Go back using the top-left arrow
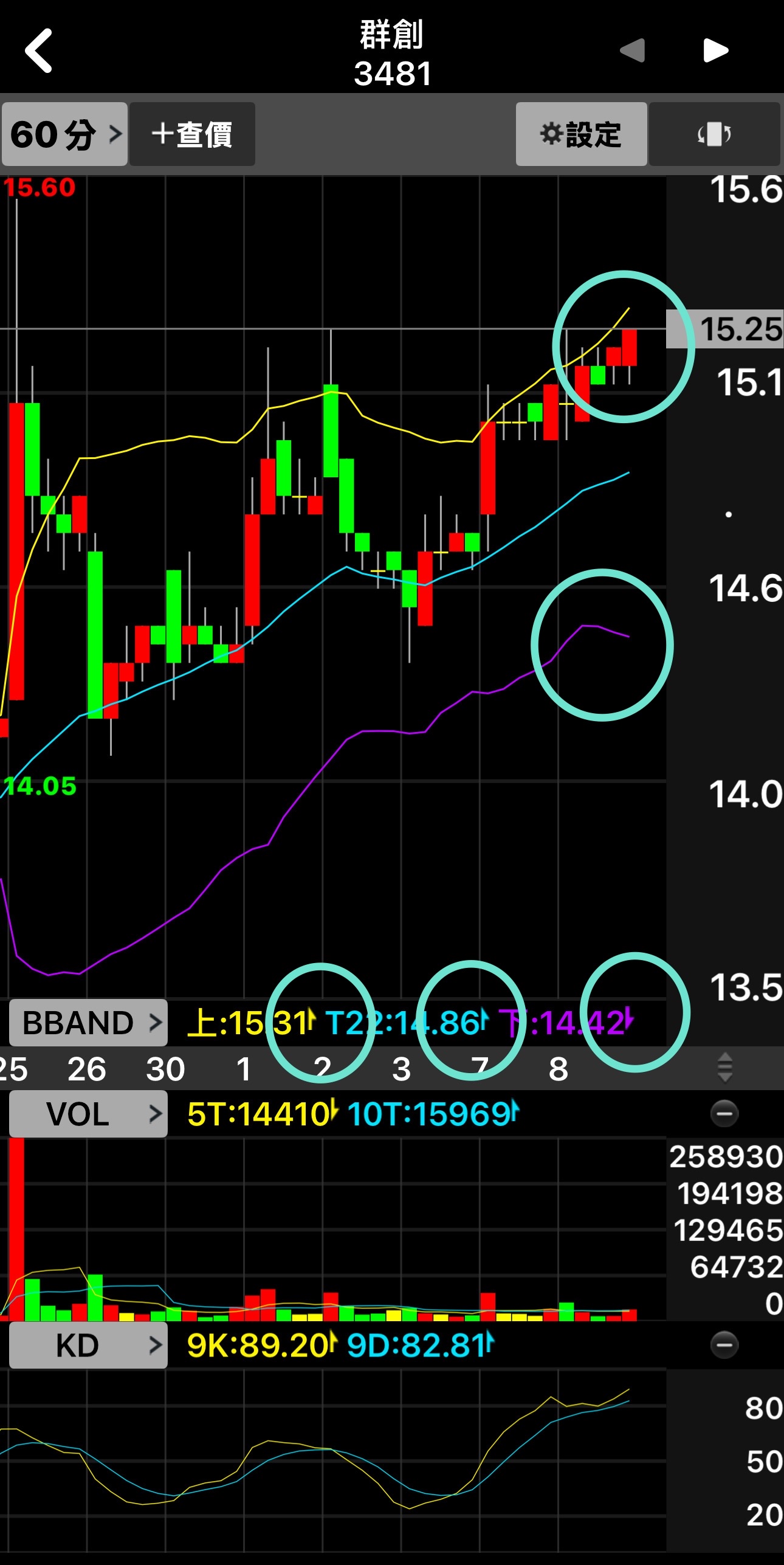The image size is (784, 1565). click(x=38, y=51)
